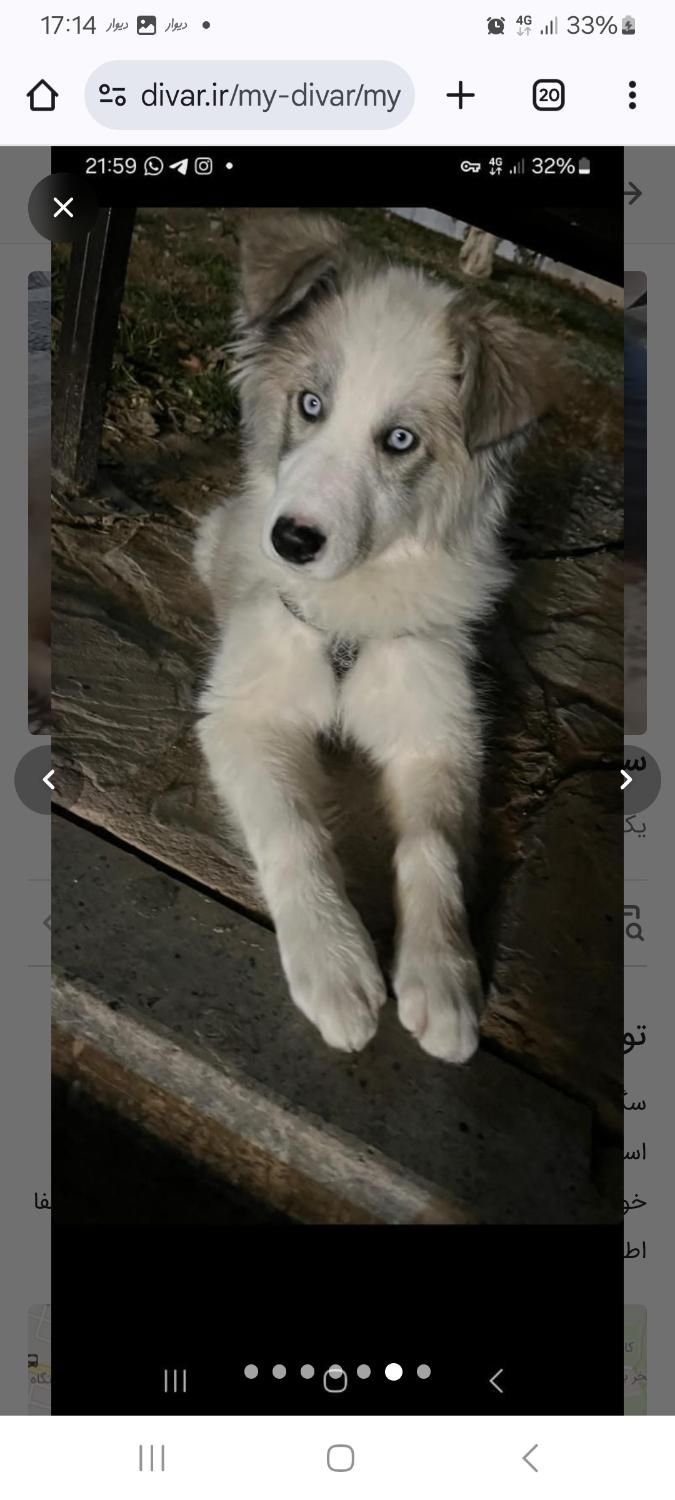Open recent apps from the navigation bar
The height and width of the screenshot is (1500, 675).
pyautogui.click(x=152, y=1458)
